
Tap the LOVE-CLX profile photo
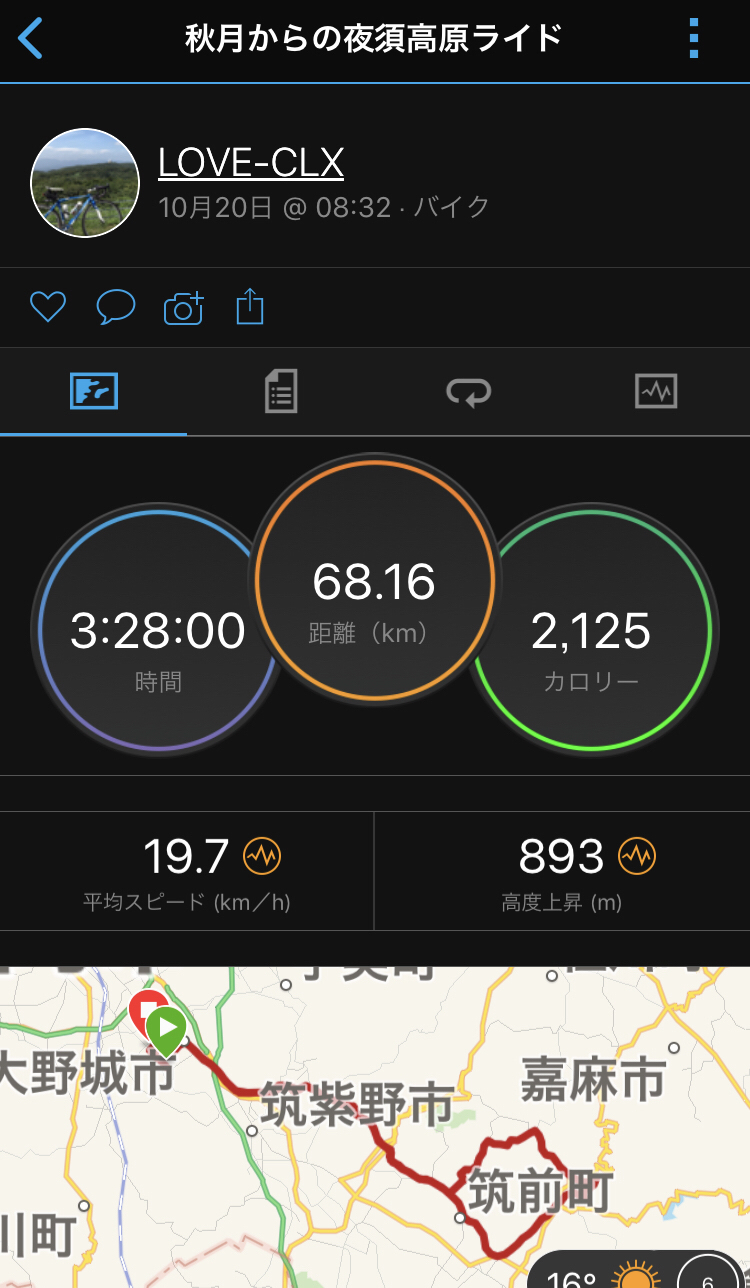(85, 183)
